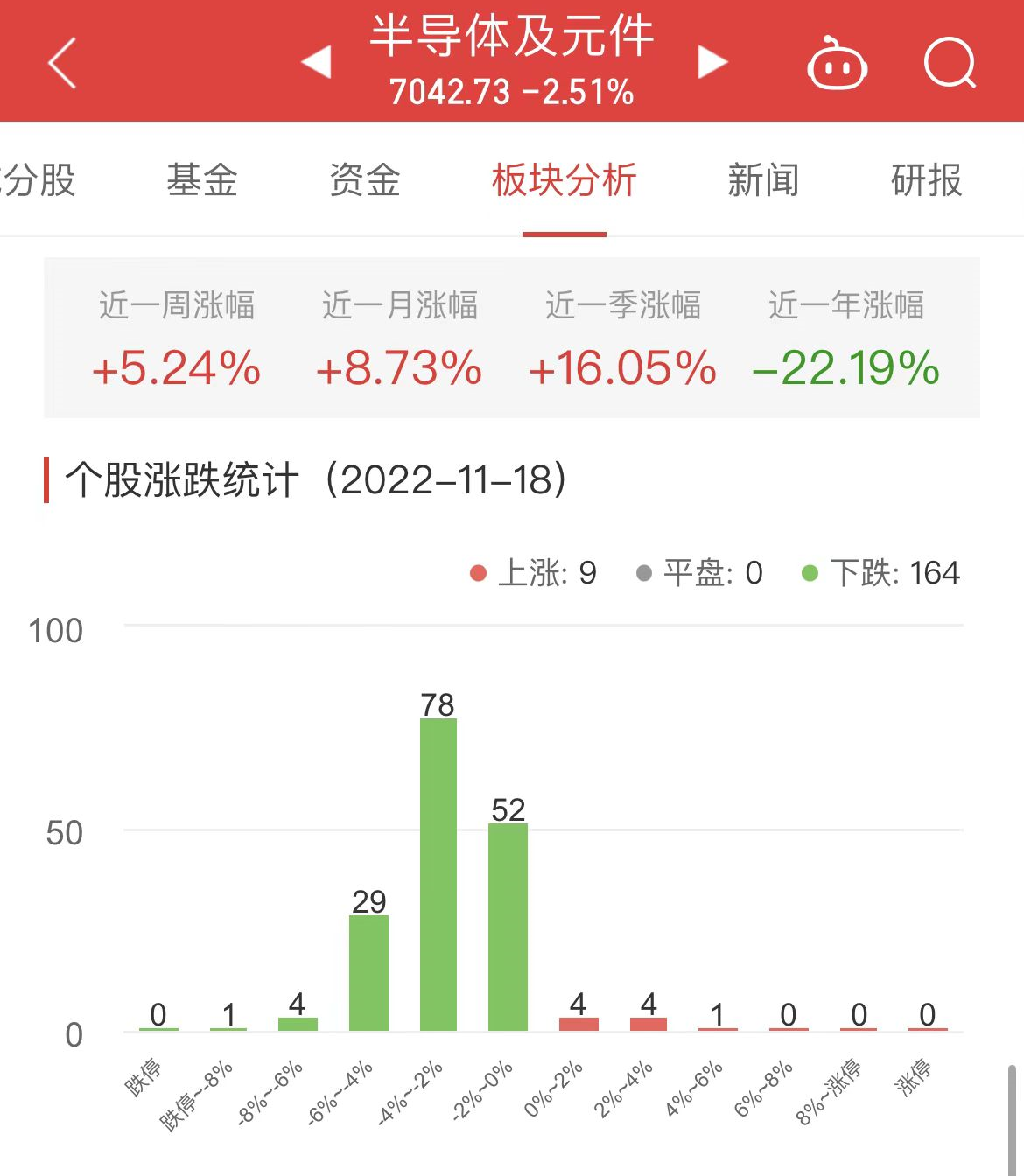Switch to the next sector with right triangle
This screenshot has height=1176, width=1024.
pyautogui.click(x=712, y=62)
